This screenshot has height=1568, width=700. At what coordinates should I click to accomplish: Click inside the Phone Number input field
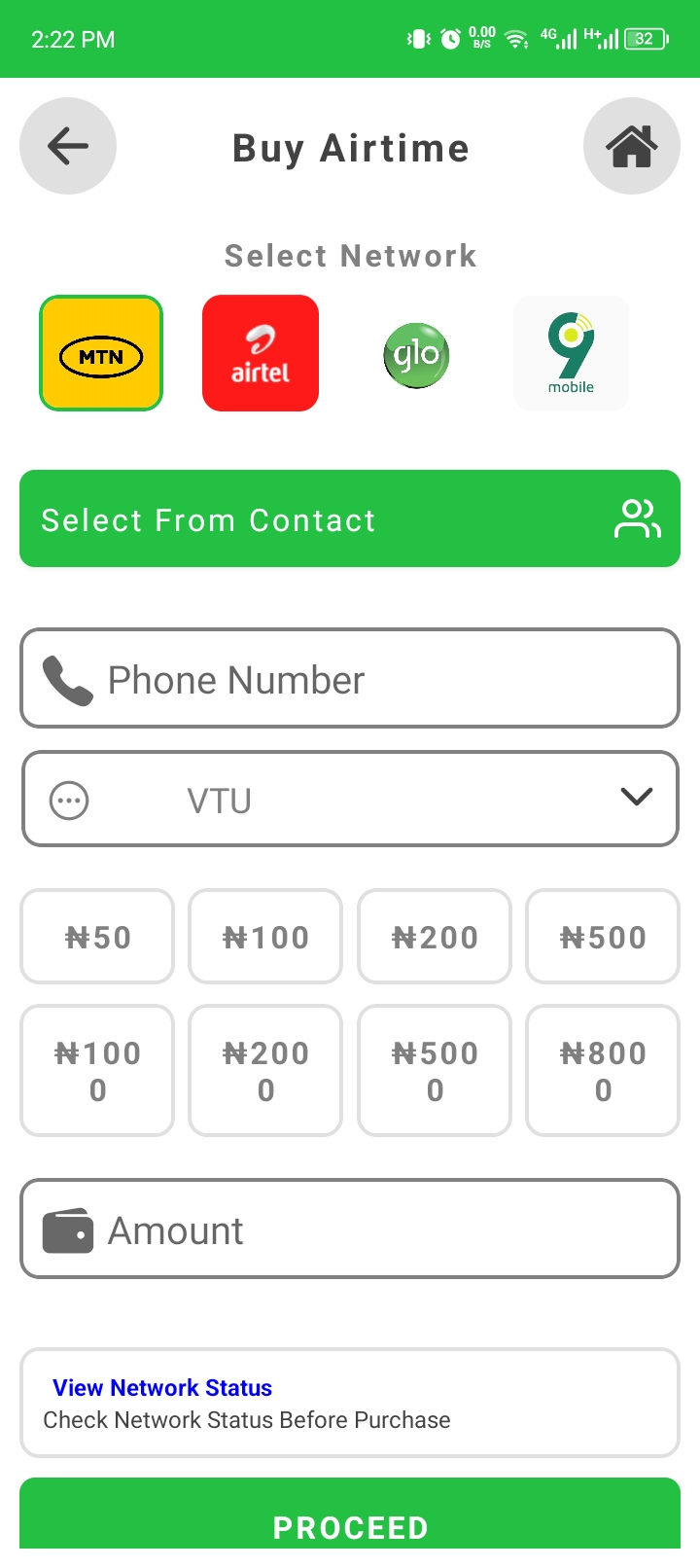pos(350,679)
